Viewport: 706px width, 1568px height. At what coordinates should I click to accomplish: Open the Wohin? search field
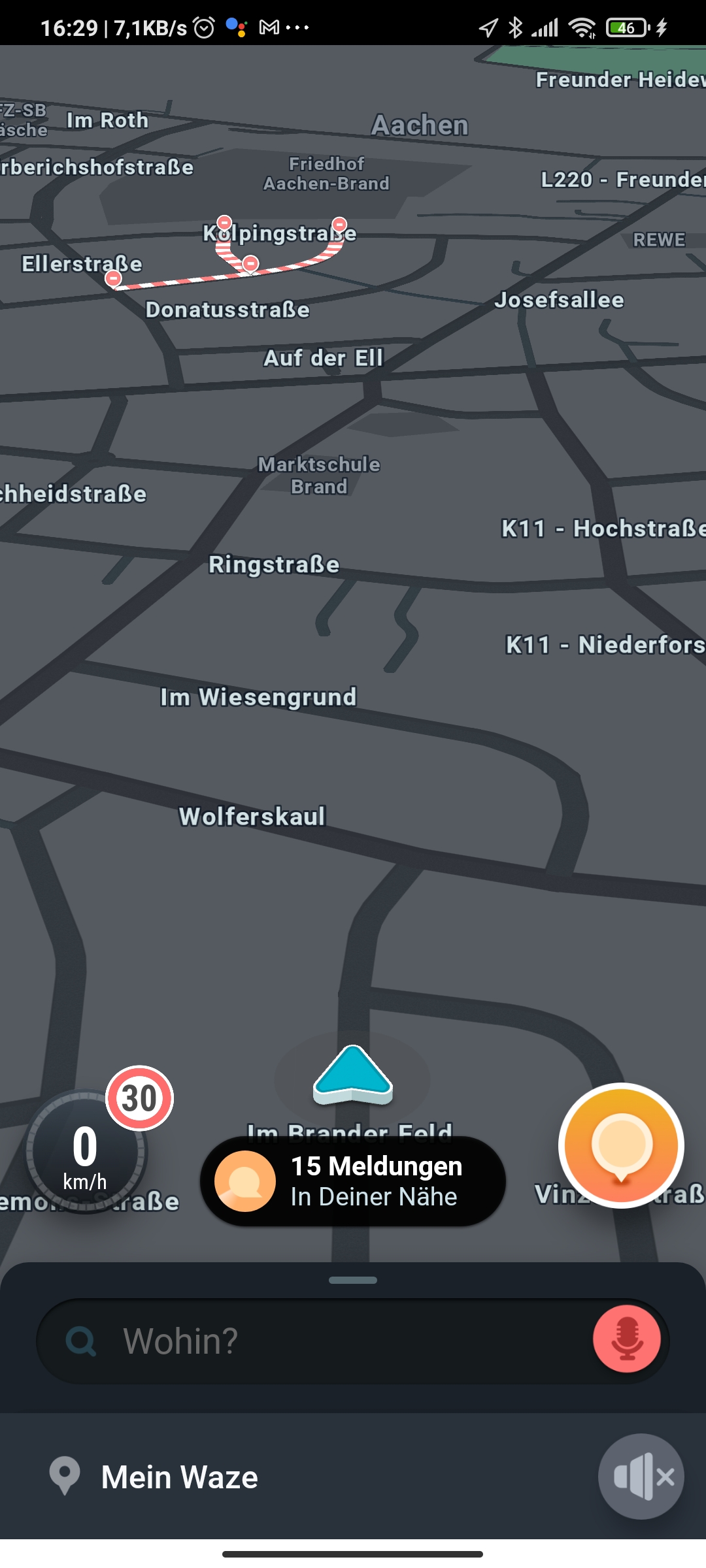coord(353,1341)
